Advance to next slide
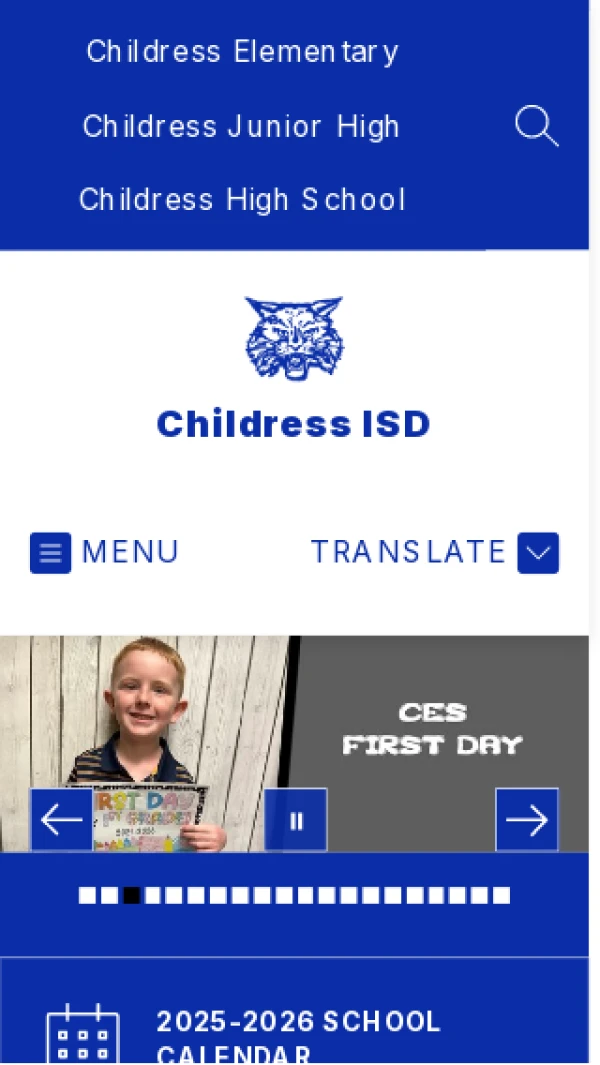 526,820
